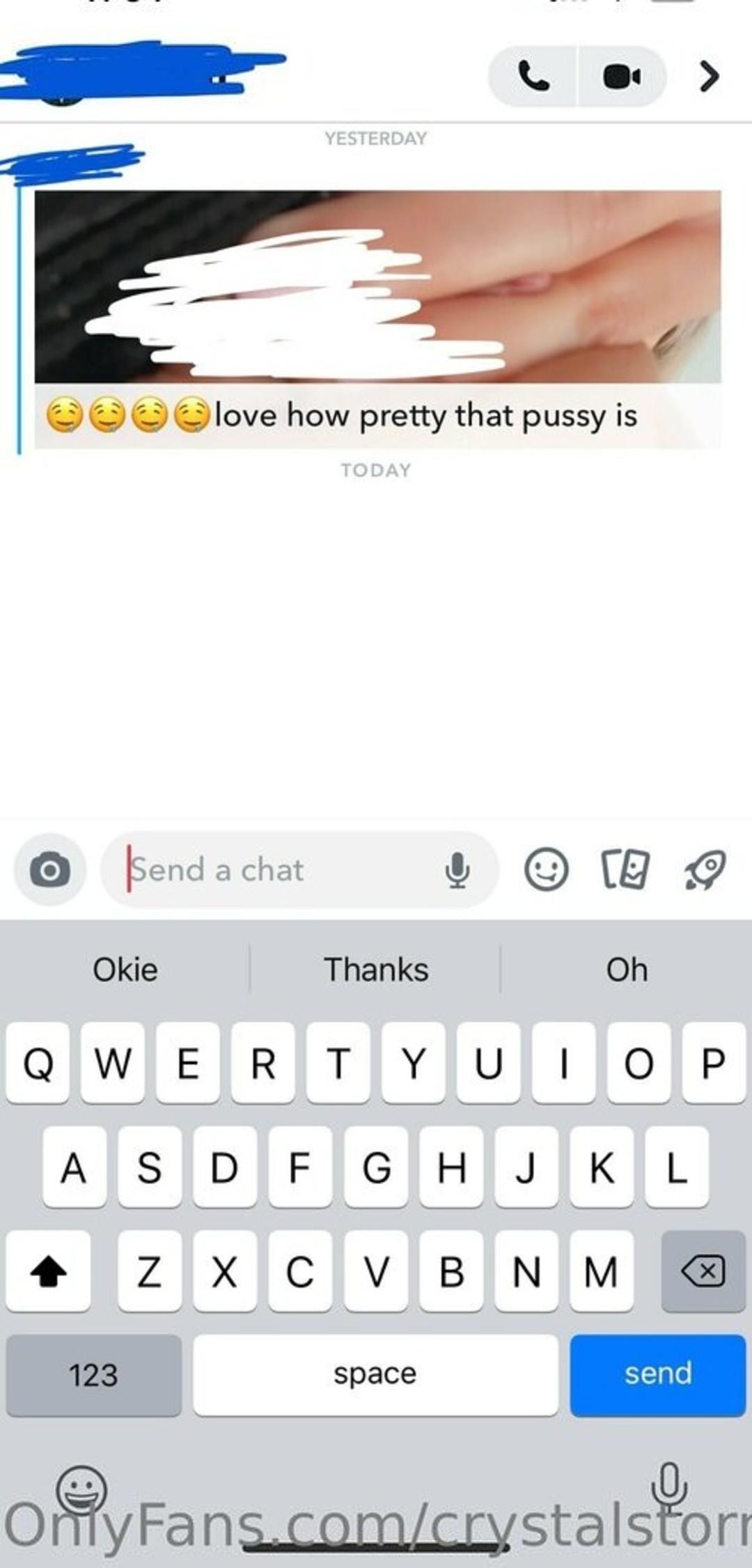Open the camera from chat bar
The width and height of the screenshot is (752, 1568).
pyautogui.click(x=49, y=869)
